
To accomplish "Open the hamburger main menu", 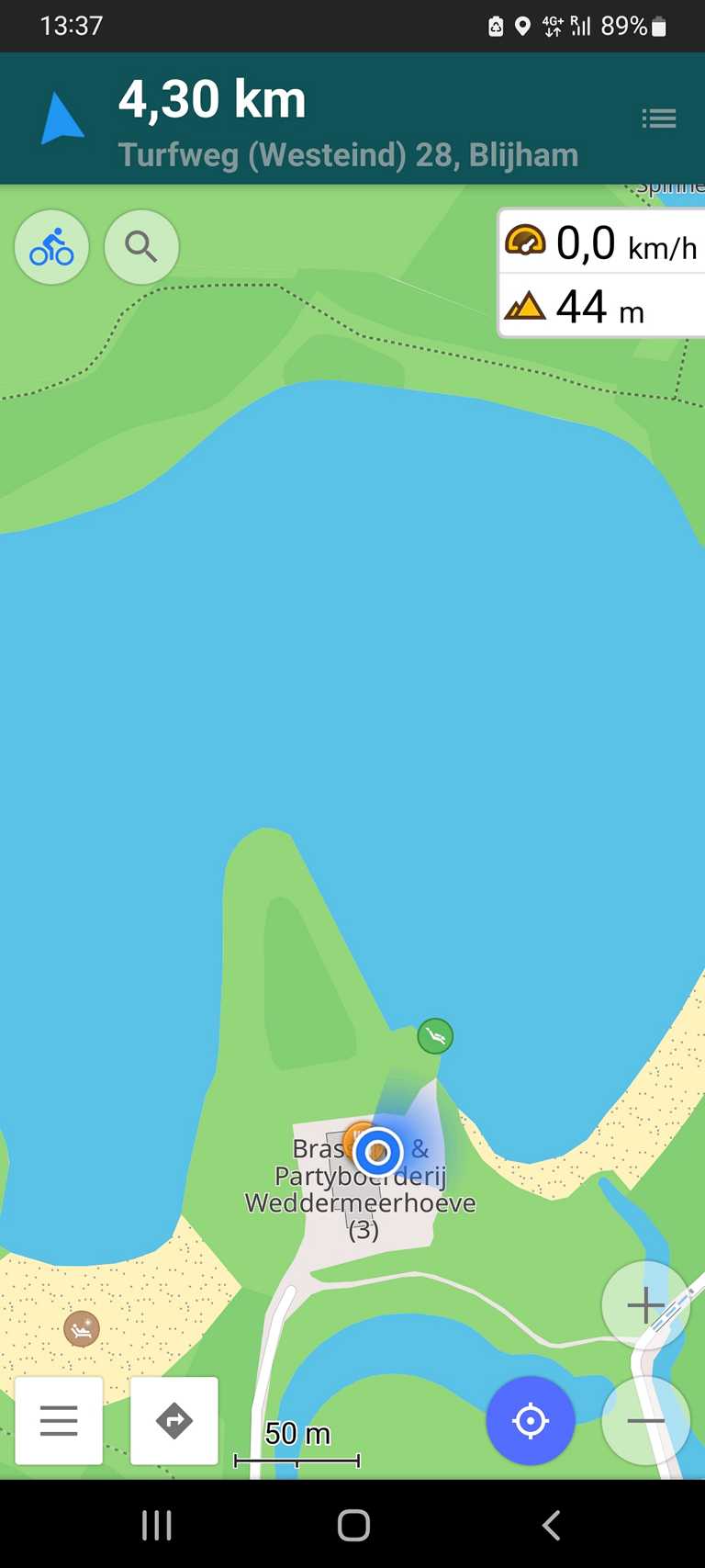I will coord(59,1420).
